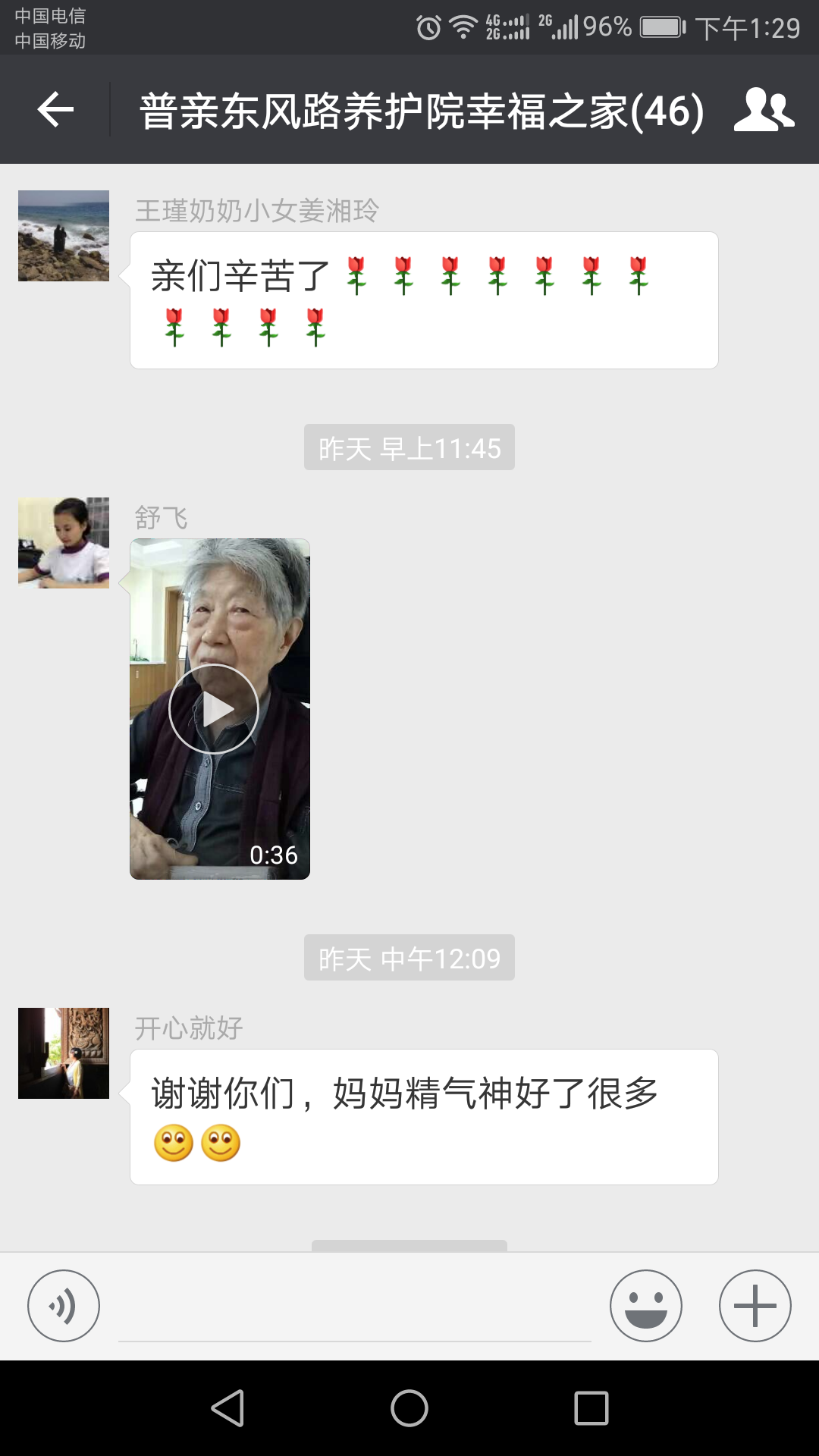Image resolution: width=819 pixels, height=1456 pixels.
Task: Open group members info icon
Action: 764,110
